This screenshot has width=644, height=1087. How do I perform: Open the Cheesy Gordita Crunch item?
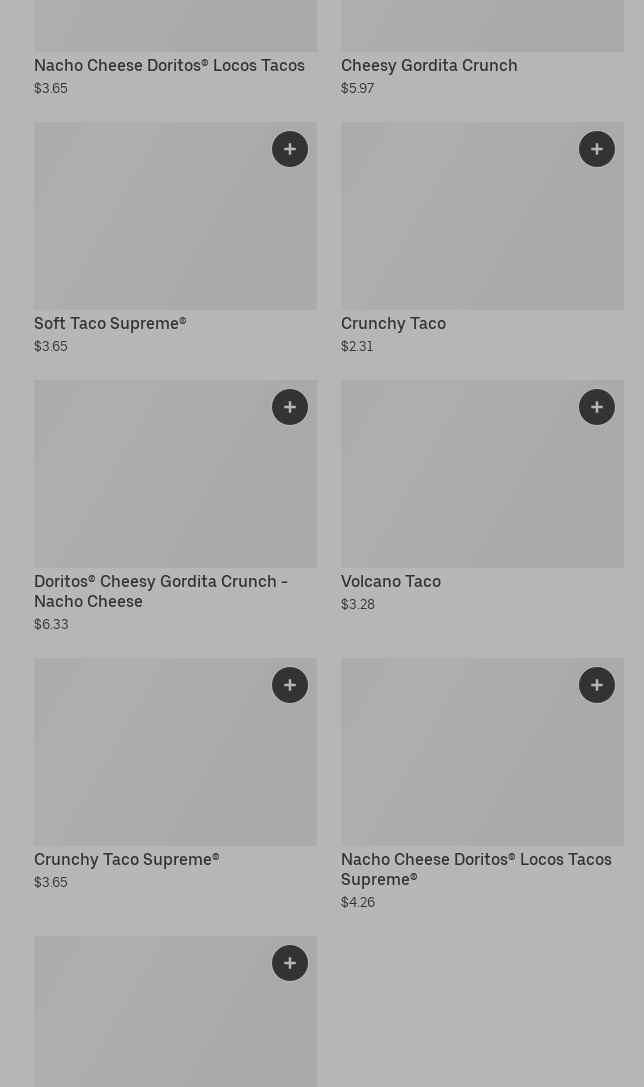(429, 65)
